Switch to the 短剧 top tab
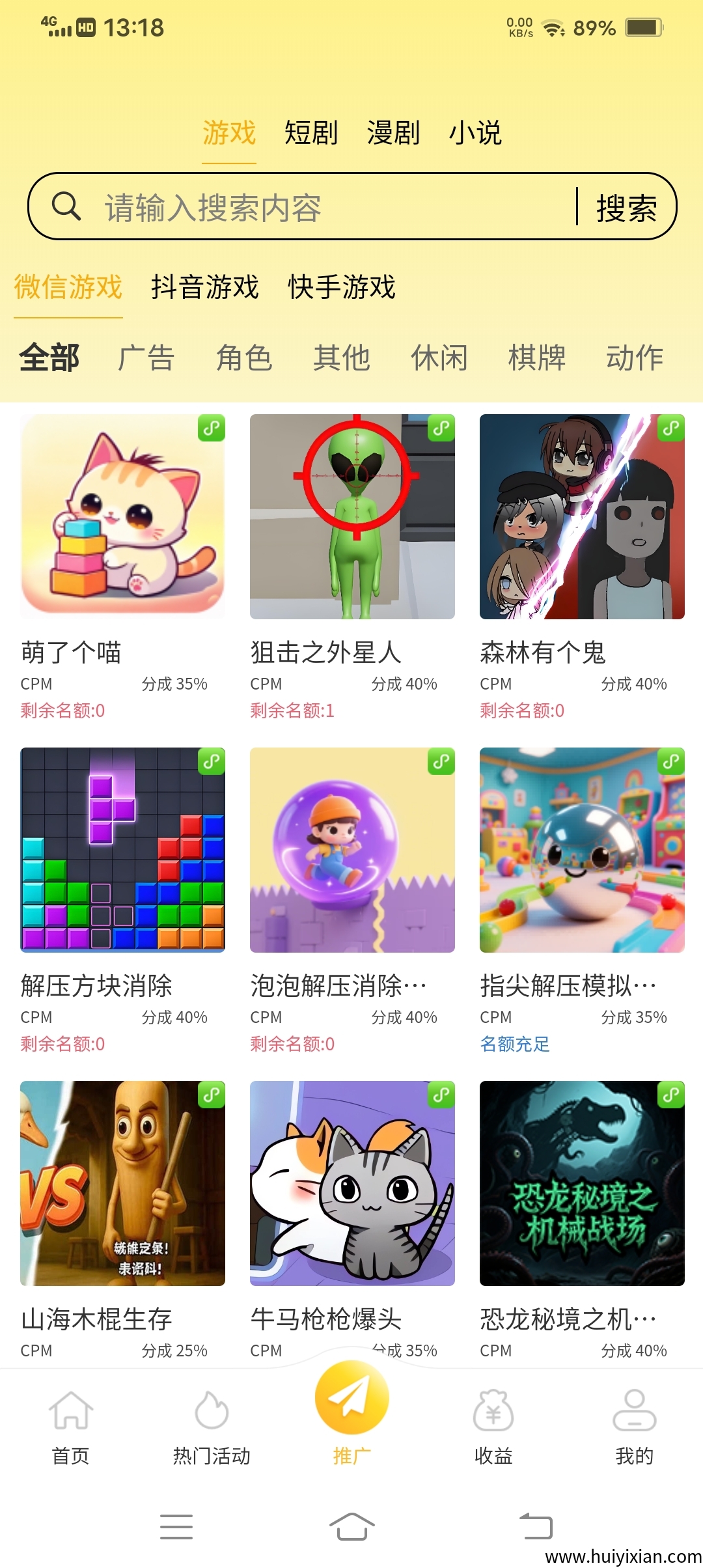 (311, 133)
